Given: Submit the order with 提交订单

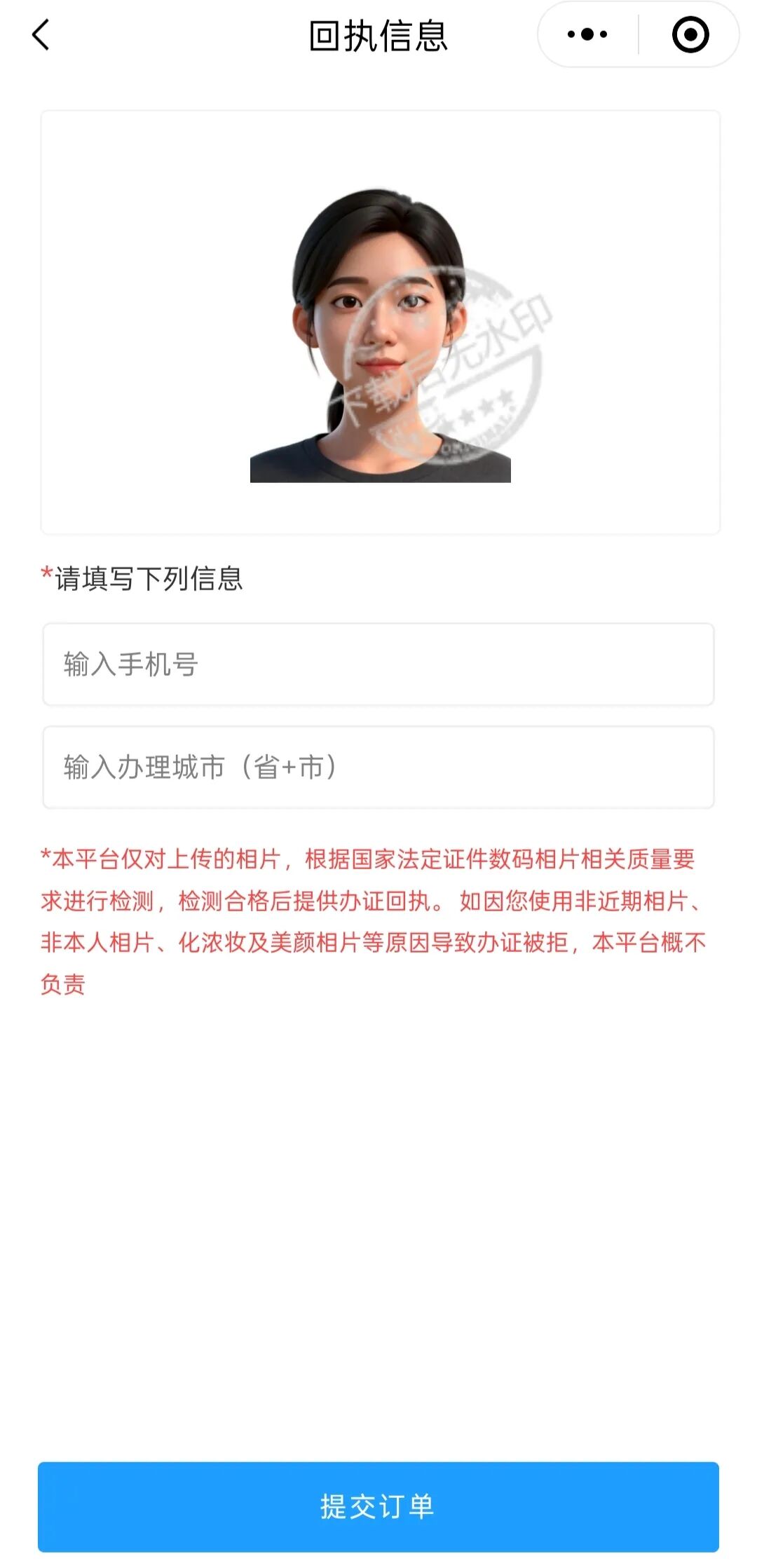Looking at the screenshot, I should click(x=378, y=1506).
